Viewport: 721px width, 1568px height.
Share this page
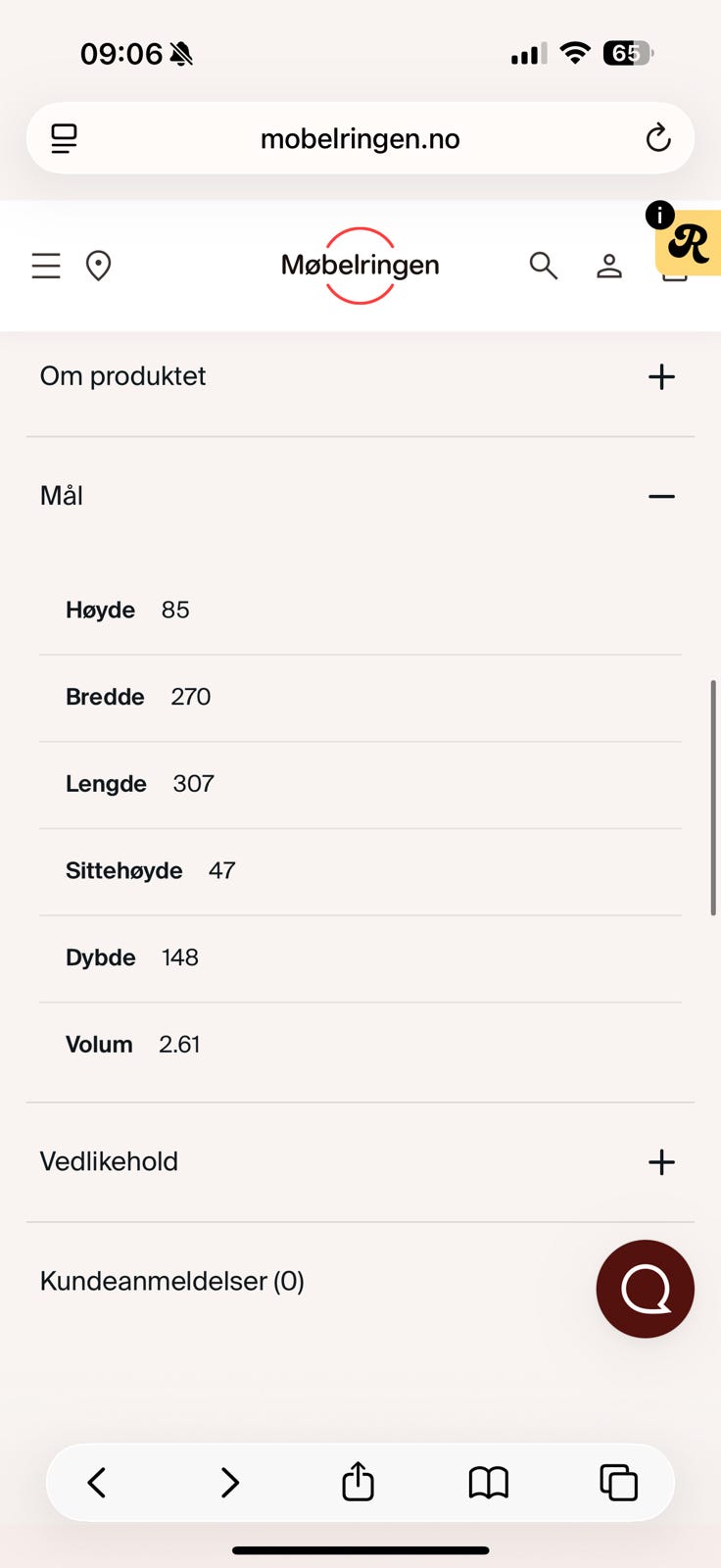coord(359,1482)
